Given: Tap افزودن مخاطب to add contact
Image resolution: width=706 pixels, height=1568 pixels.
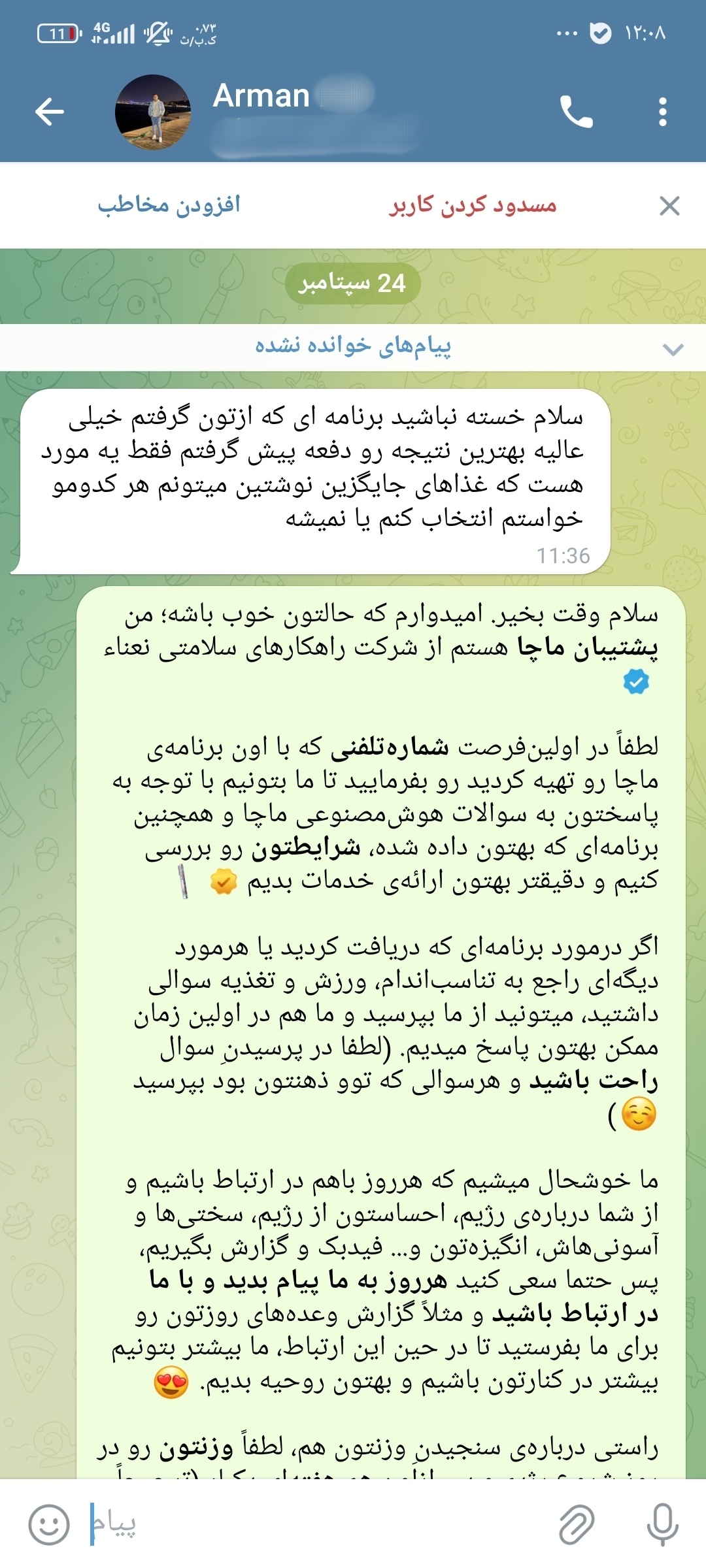Looking at the screenshot, I should click(x=169, y=205).
